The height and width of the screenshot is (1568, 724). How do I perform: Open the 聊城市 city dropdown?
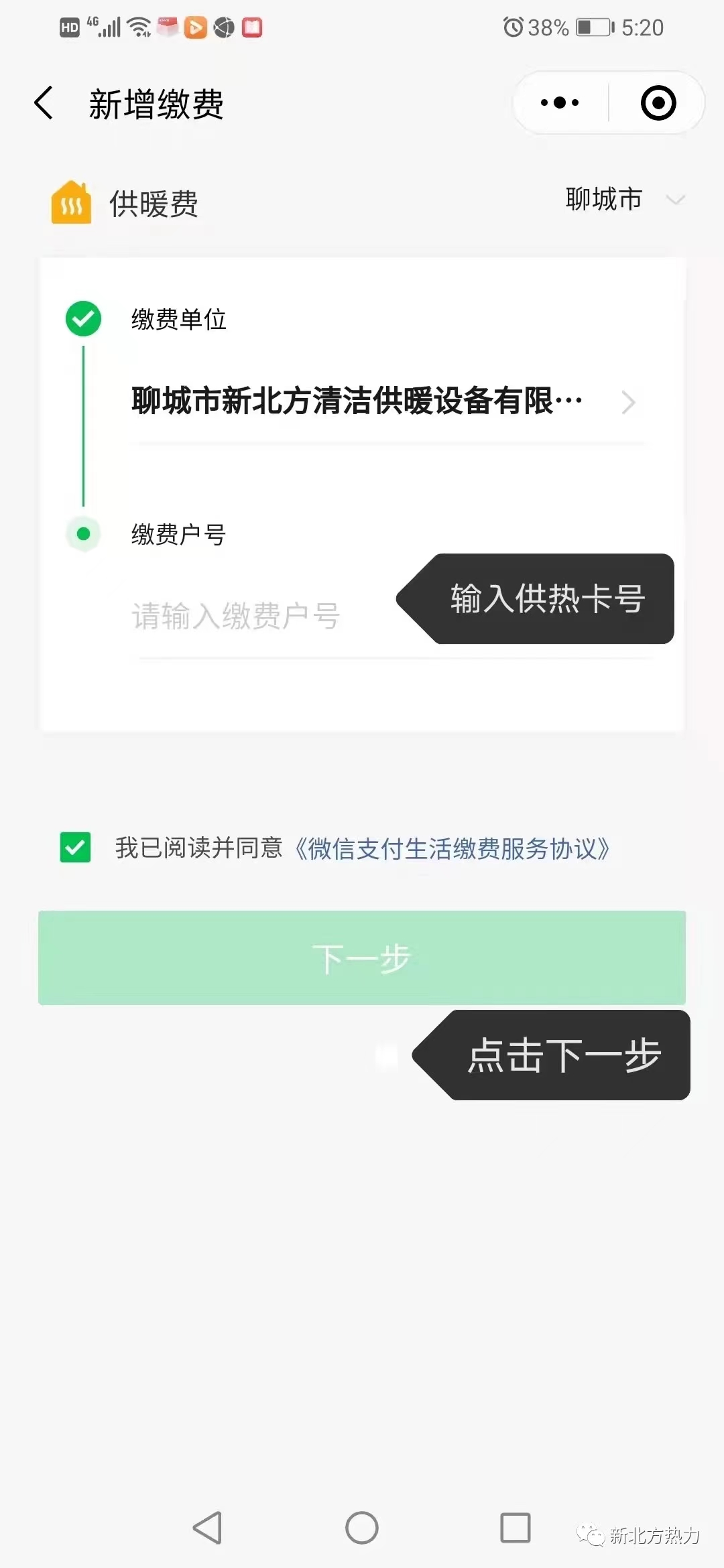click(x=623, y=200)
